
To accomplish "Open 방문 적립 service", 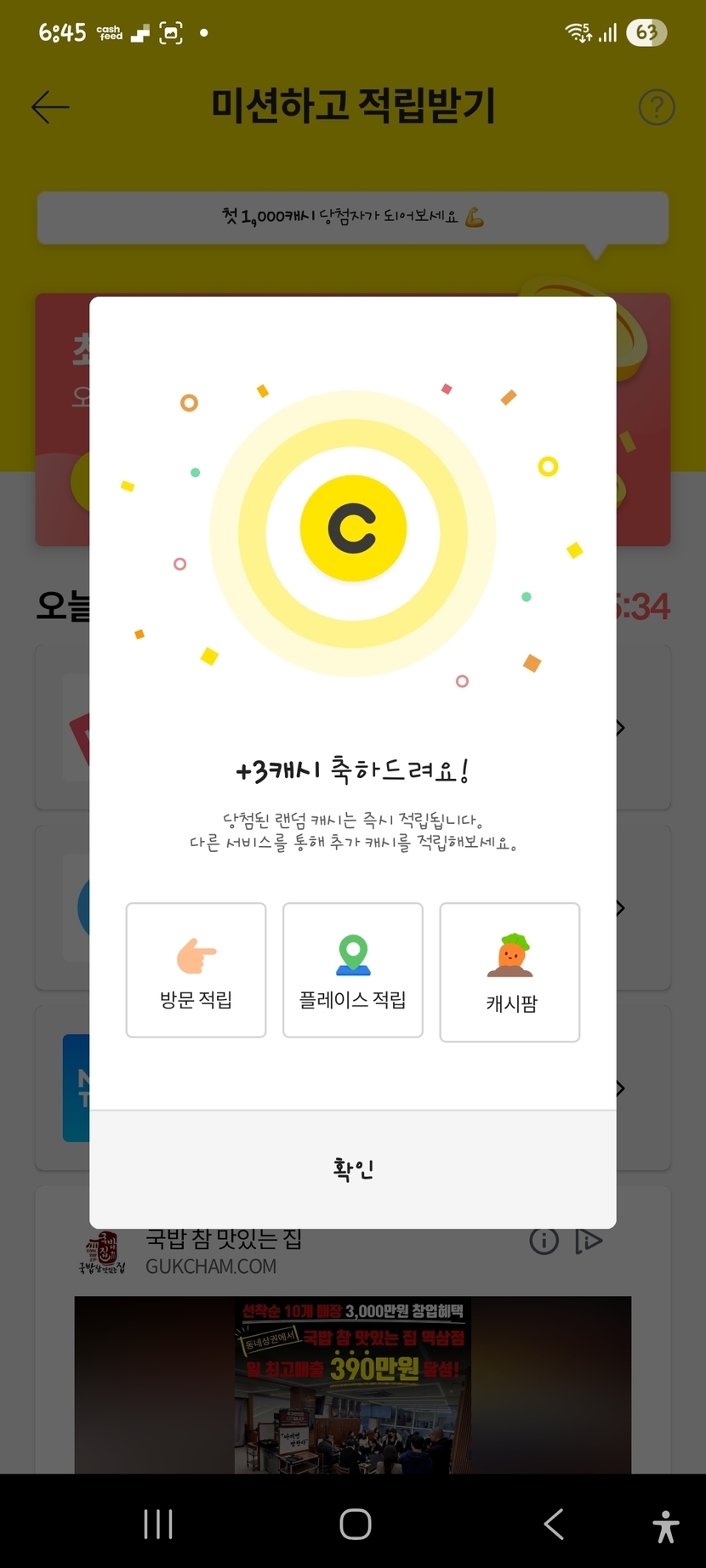I will (x=196, y=970).
